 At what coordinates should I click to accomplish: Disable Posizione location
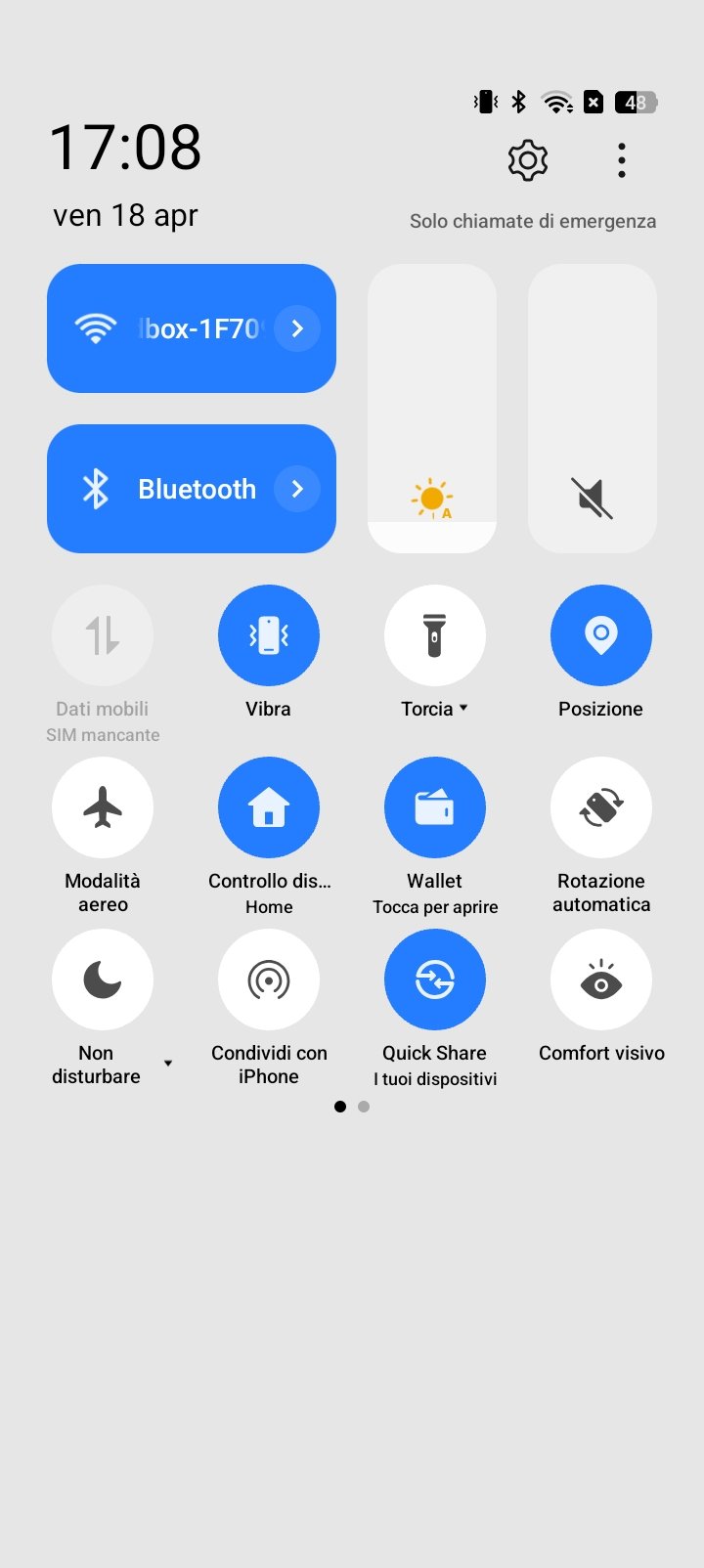[x=601, y=635]
